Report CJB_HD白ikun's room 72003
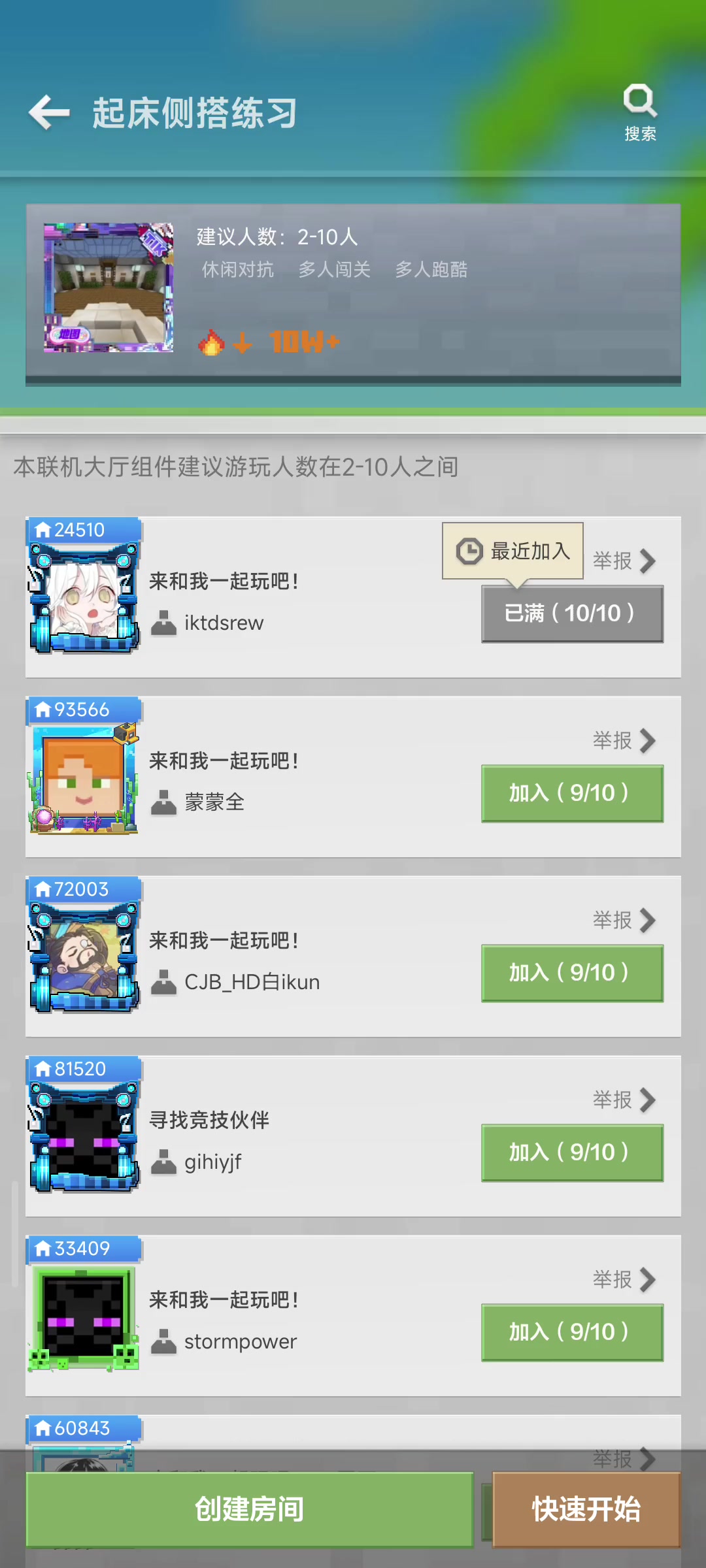Image resolution: width=706 pixels, height=1568 pixels. [x=624, y=920]
